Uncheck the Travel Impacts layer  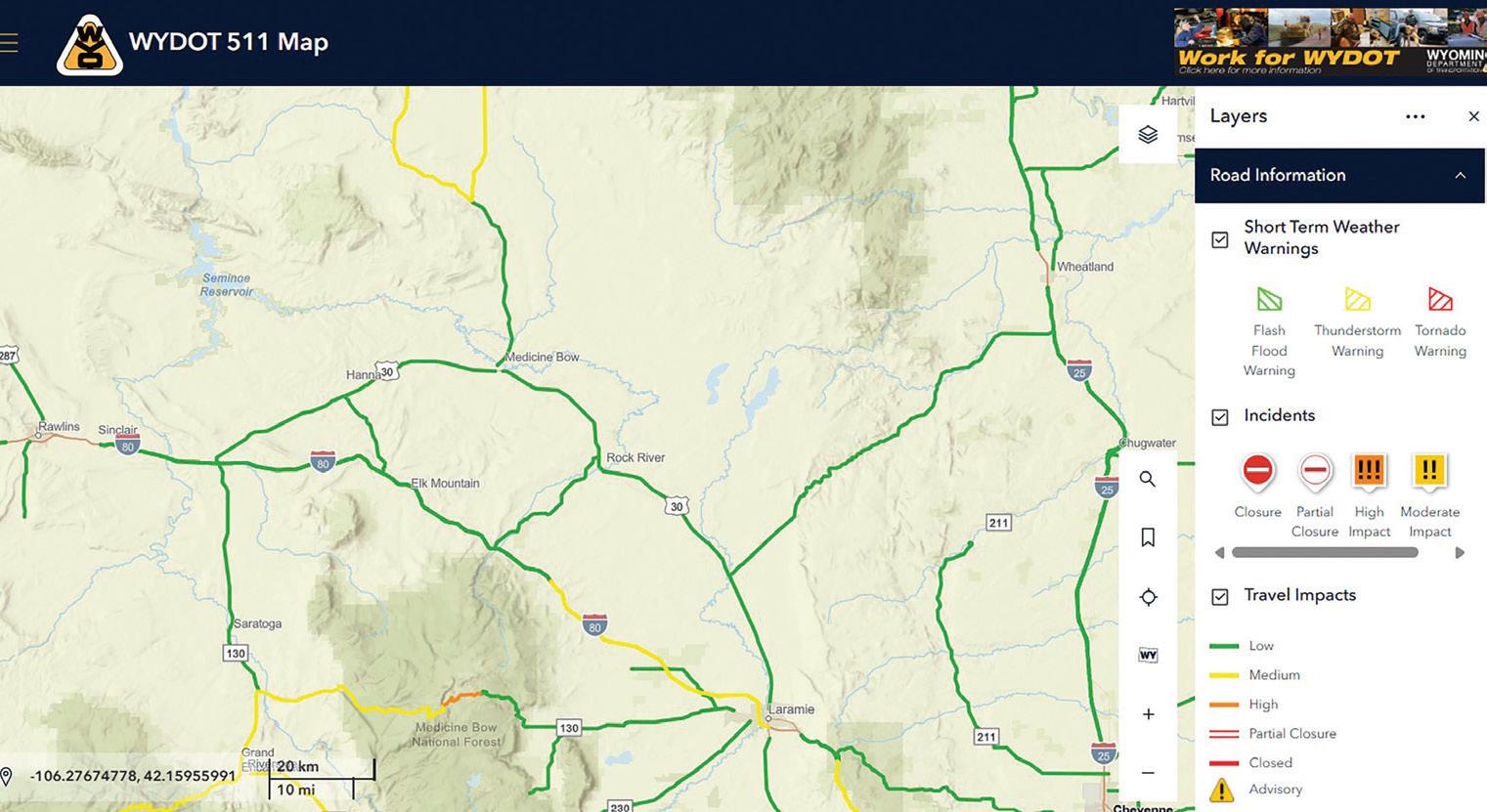point(1220,597)
